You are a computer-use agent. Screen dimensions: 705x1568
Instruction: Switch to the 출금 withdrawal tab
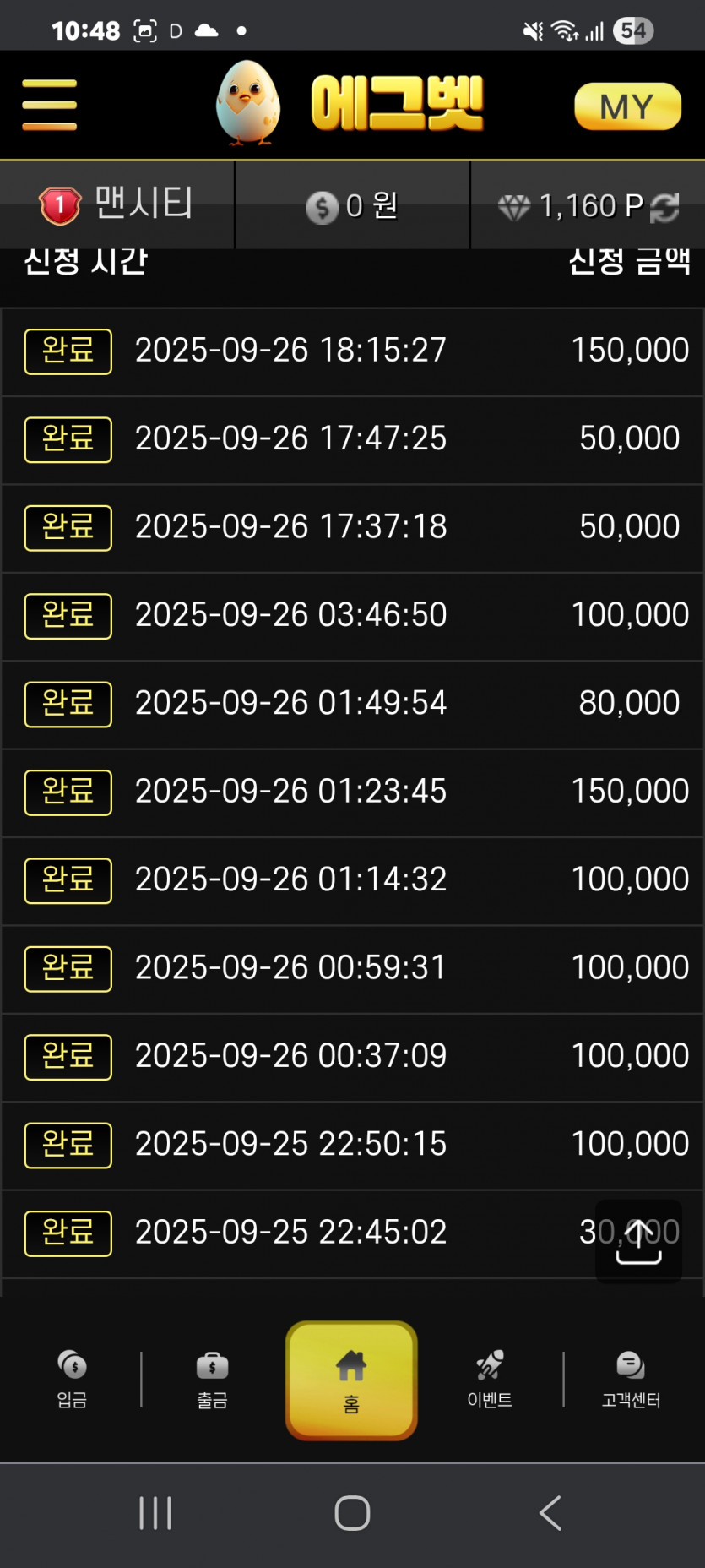pyautogui.click(x=212, y=1380)
